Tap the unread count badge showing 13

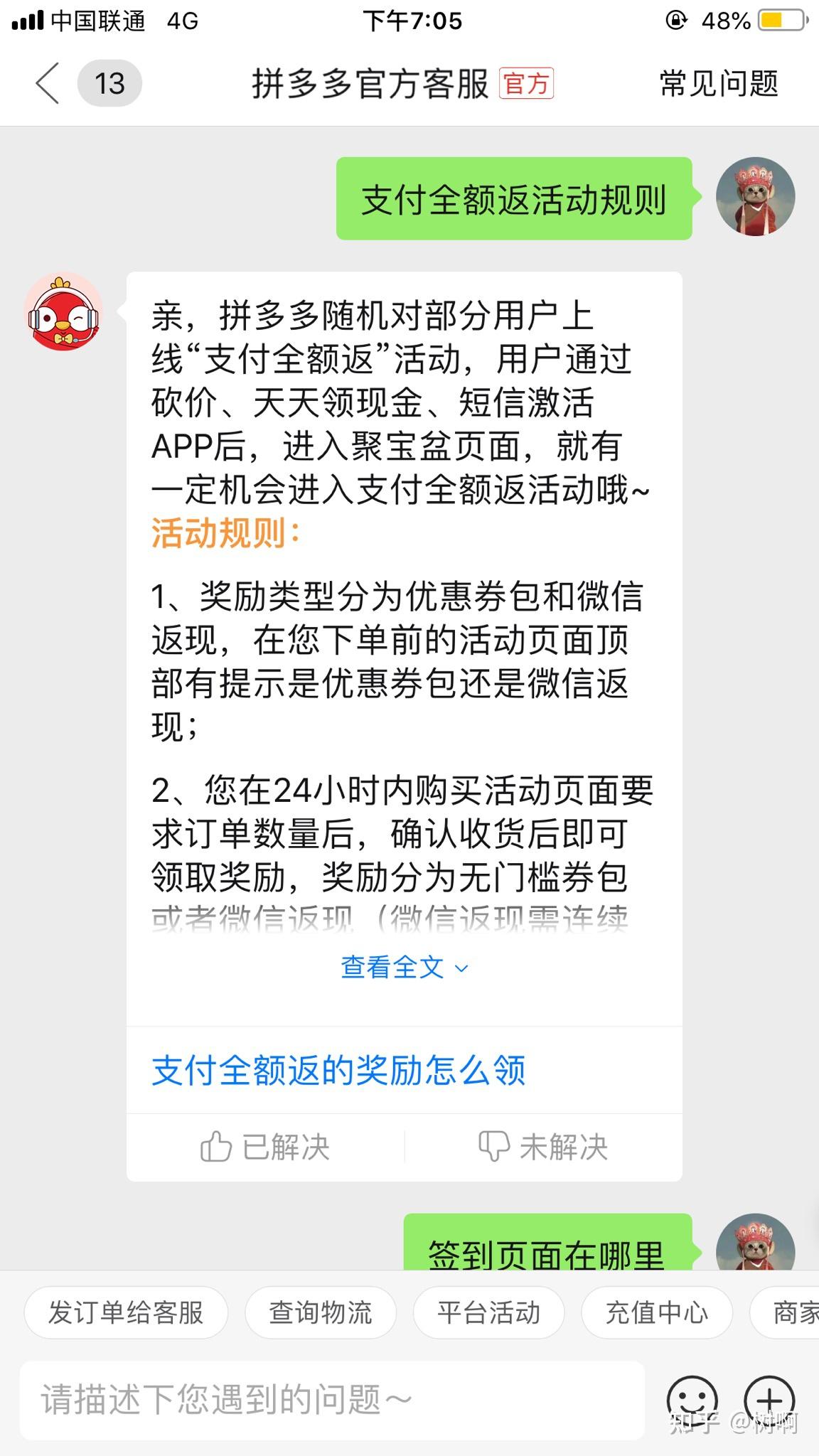click(110, 82)
